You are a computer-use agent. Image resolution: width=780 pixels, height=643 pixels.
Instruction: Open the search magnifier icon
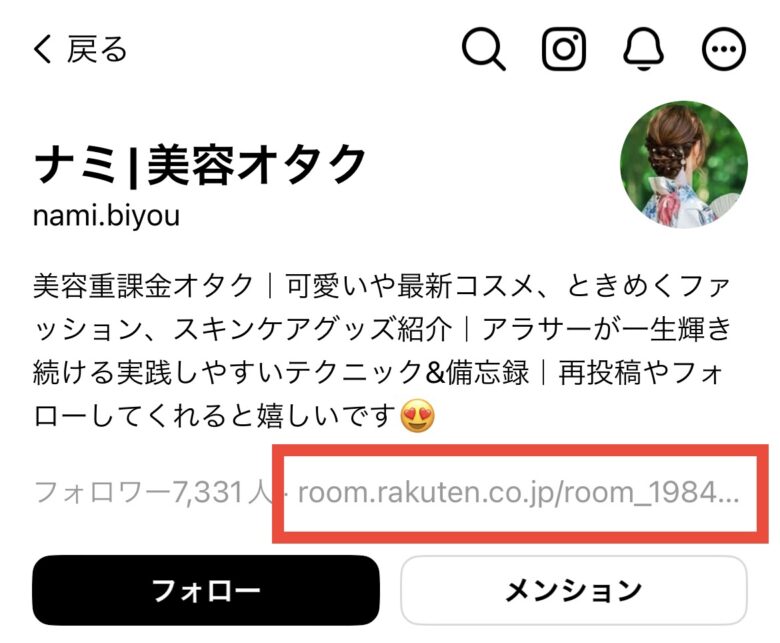pyautogui.click(x=484, y=48)
